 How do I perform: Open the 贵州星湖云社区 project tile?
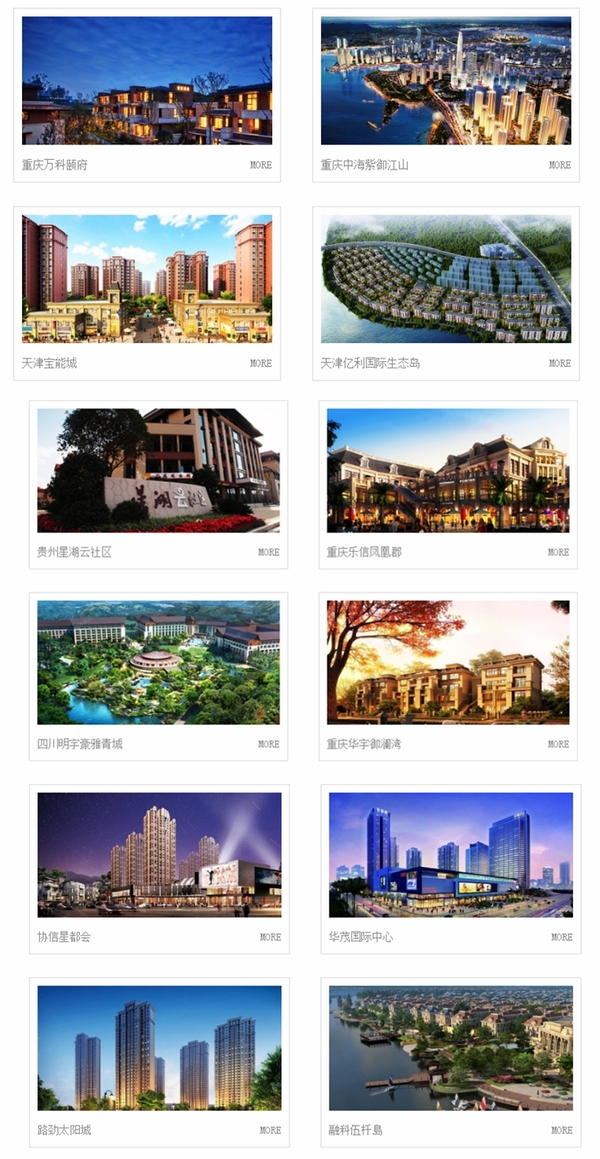click(x=158, y=484)
